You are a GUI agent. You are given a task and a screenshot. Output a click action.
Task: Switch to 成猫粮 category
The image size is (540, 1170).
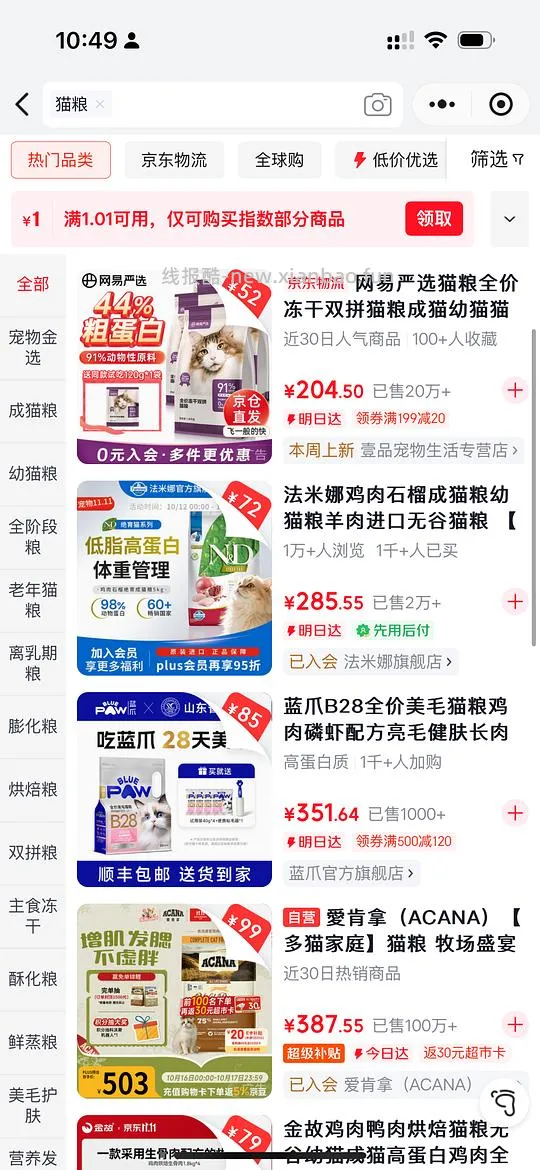pyautogui.click(x=33, y=410)
